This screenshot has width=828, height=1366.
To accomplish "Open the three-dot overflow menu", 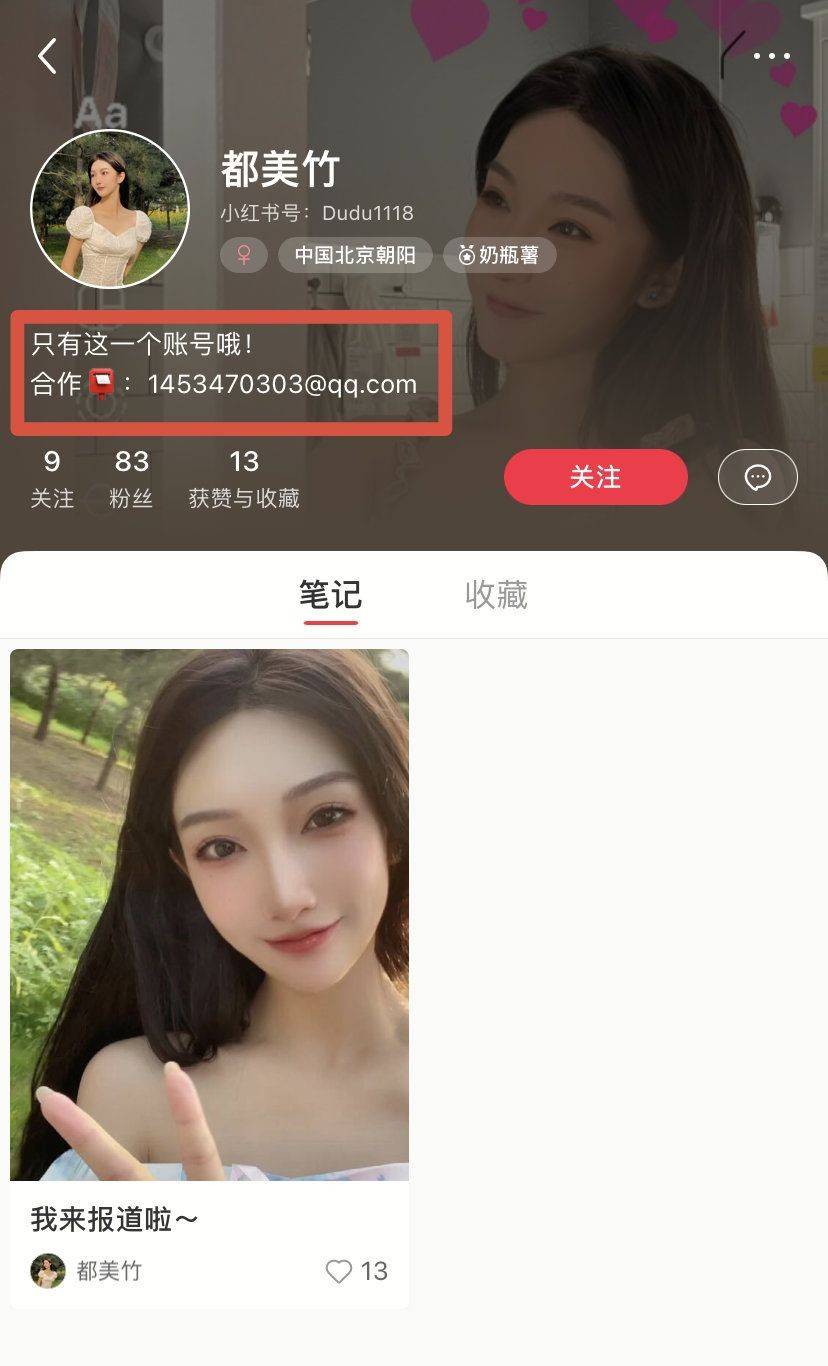I will pos(771,56).
